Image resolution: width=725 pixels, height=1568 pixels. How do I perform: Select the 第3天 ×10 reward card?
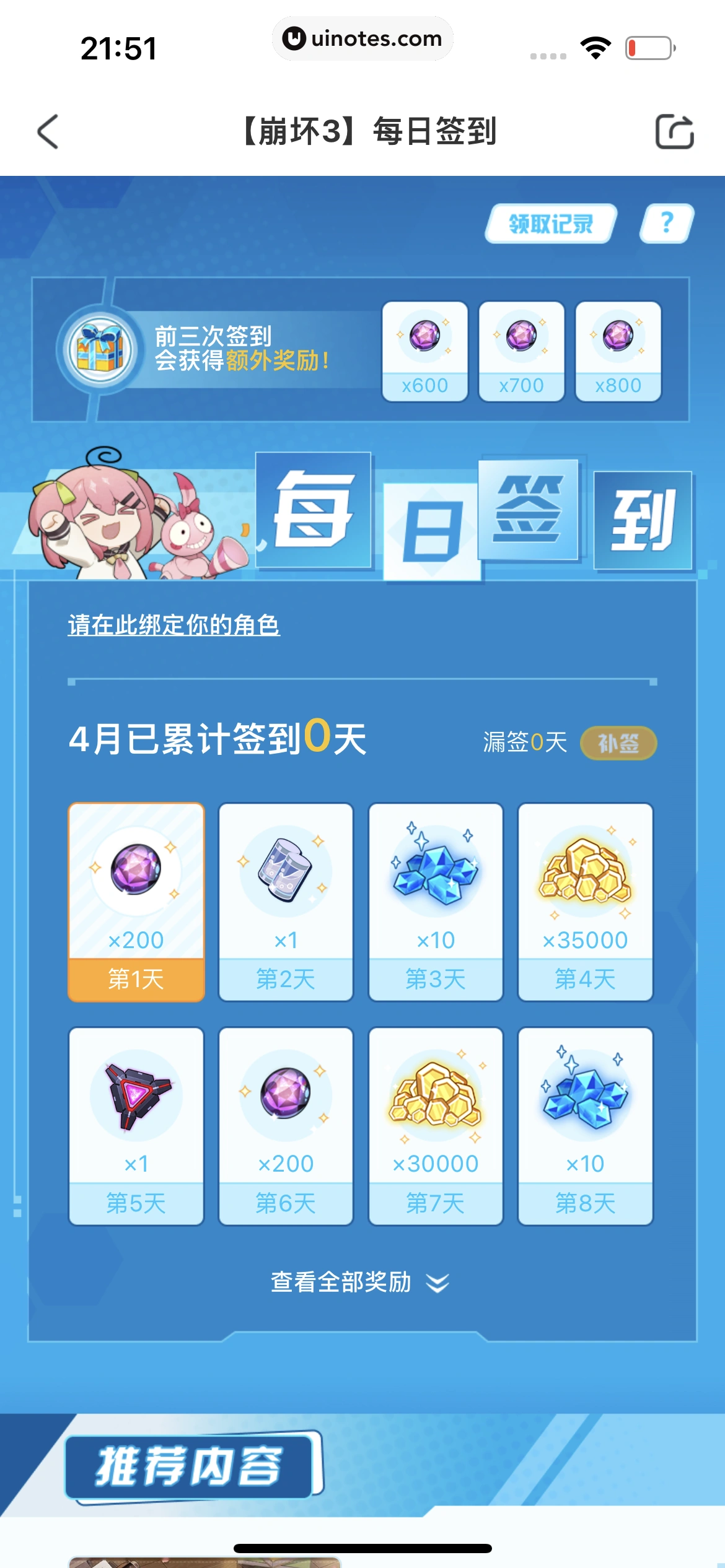[436, 902]
